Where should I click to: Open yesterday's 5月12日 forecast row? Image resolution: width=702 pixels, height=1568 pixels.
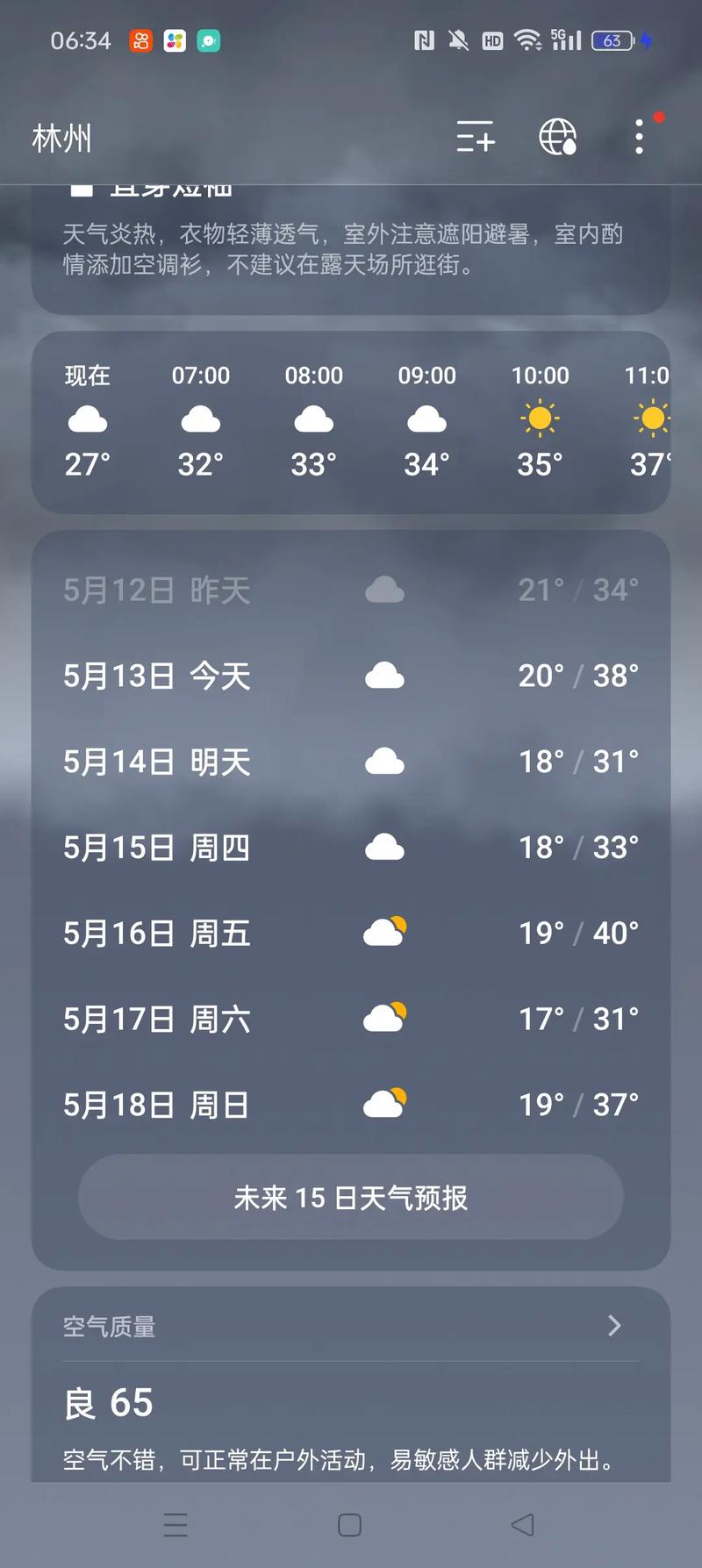pos(351,589)
